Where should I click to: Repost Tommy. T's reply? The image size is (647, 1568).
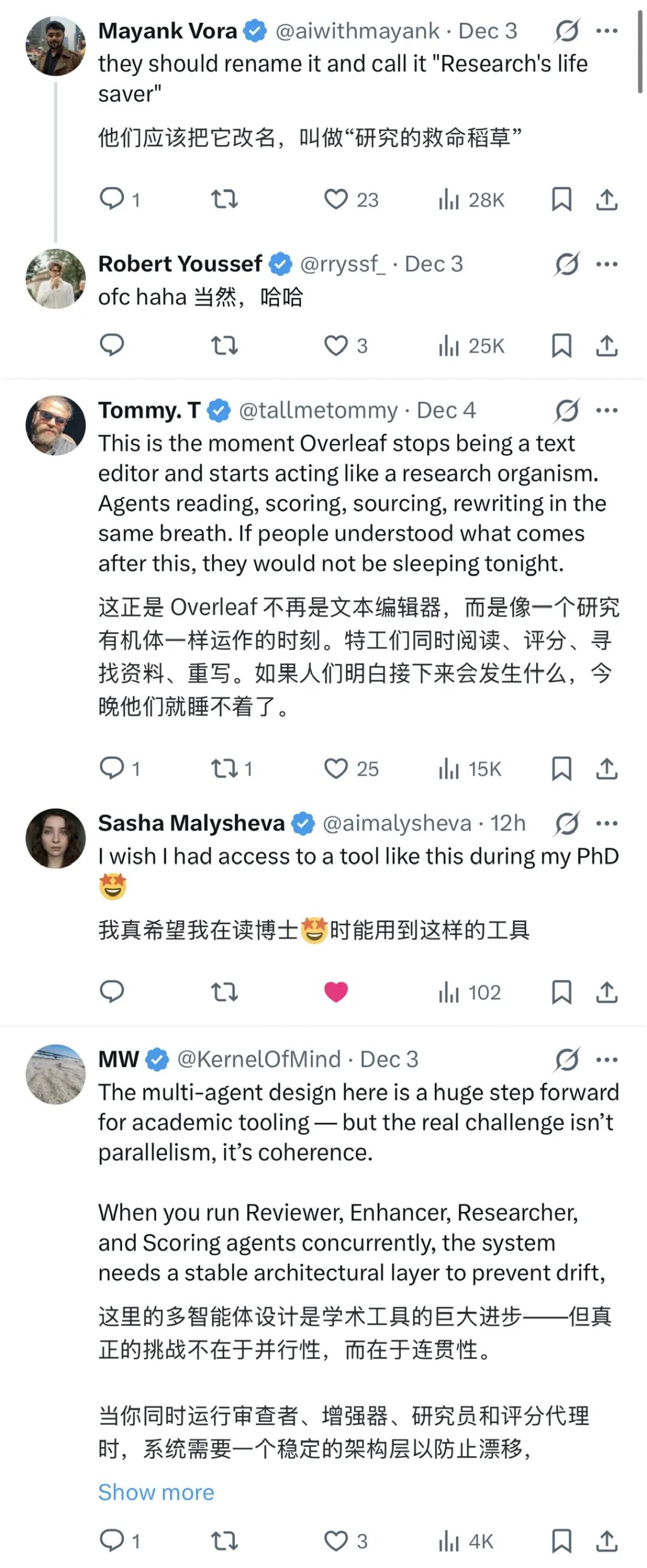click(224, 768)
